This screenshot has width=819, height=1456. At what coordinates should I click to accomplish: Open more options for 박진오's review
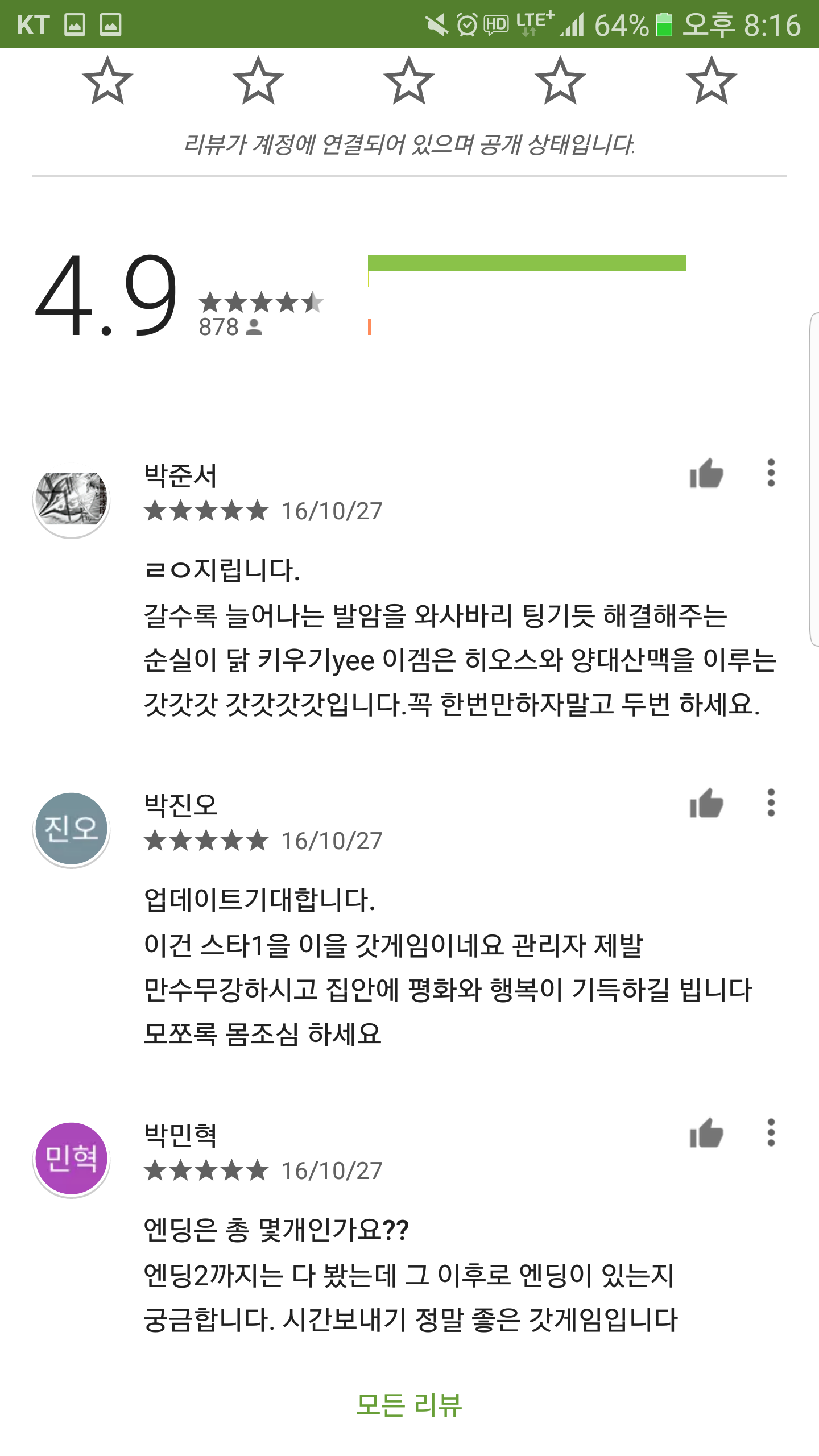771,803
